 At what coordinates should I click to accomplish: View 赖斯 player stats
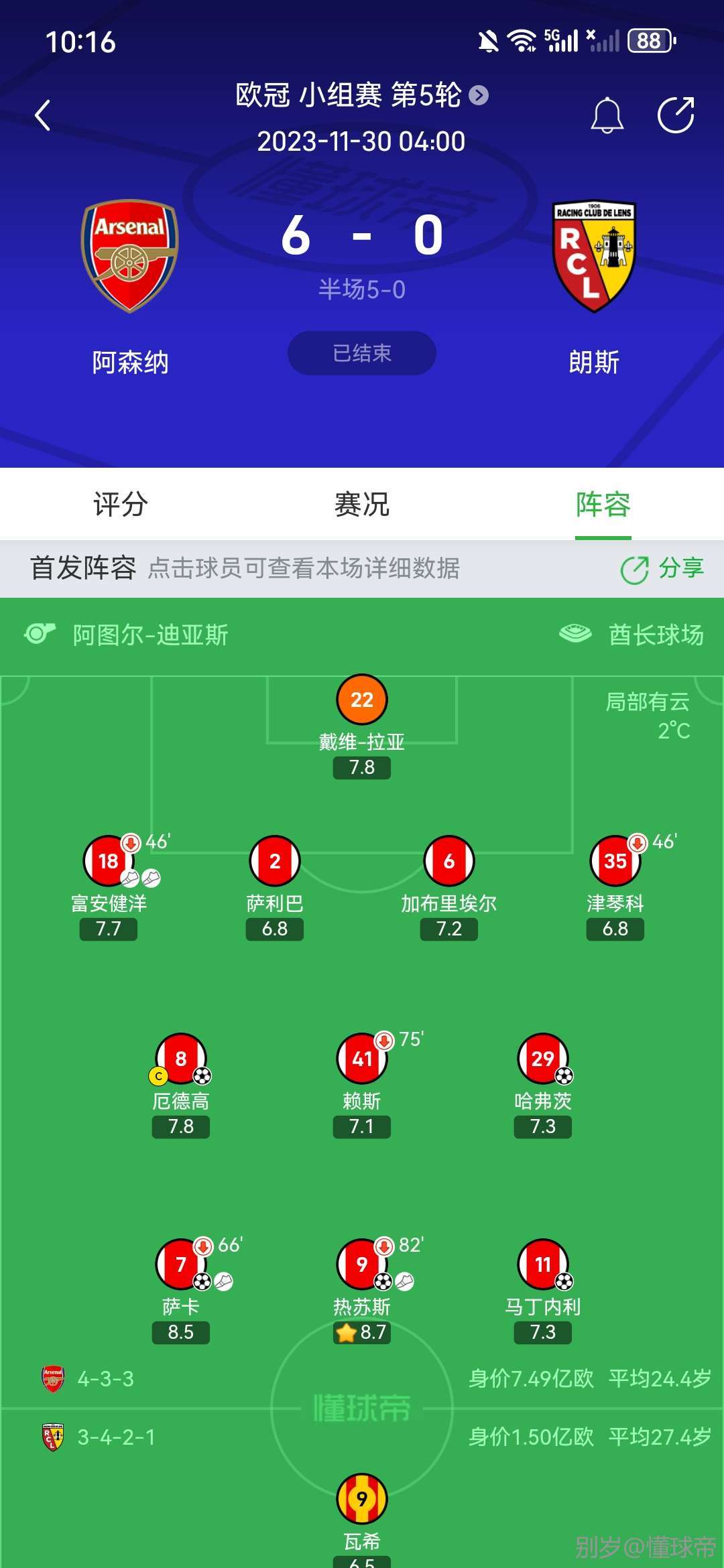362,1059
